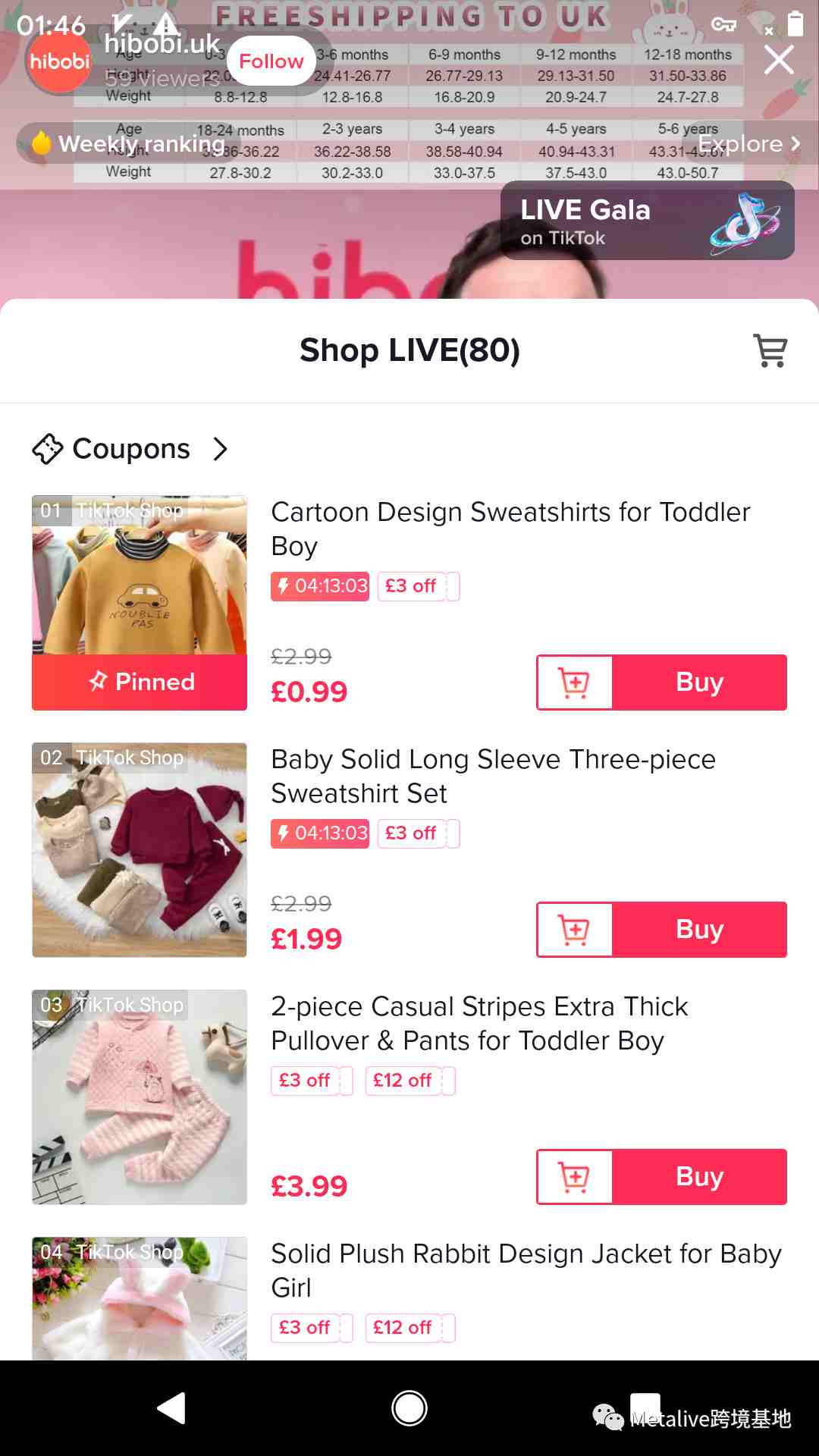Image resolution: width=819 pixels, height=1456 pixels.
Task: Expand the Coupons section
Action: click(x=130, y=449)
